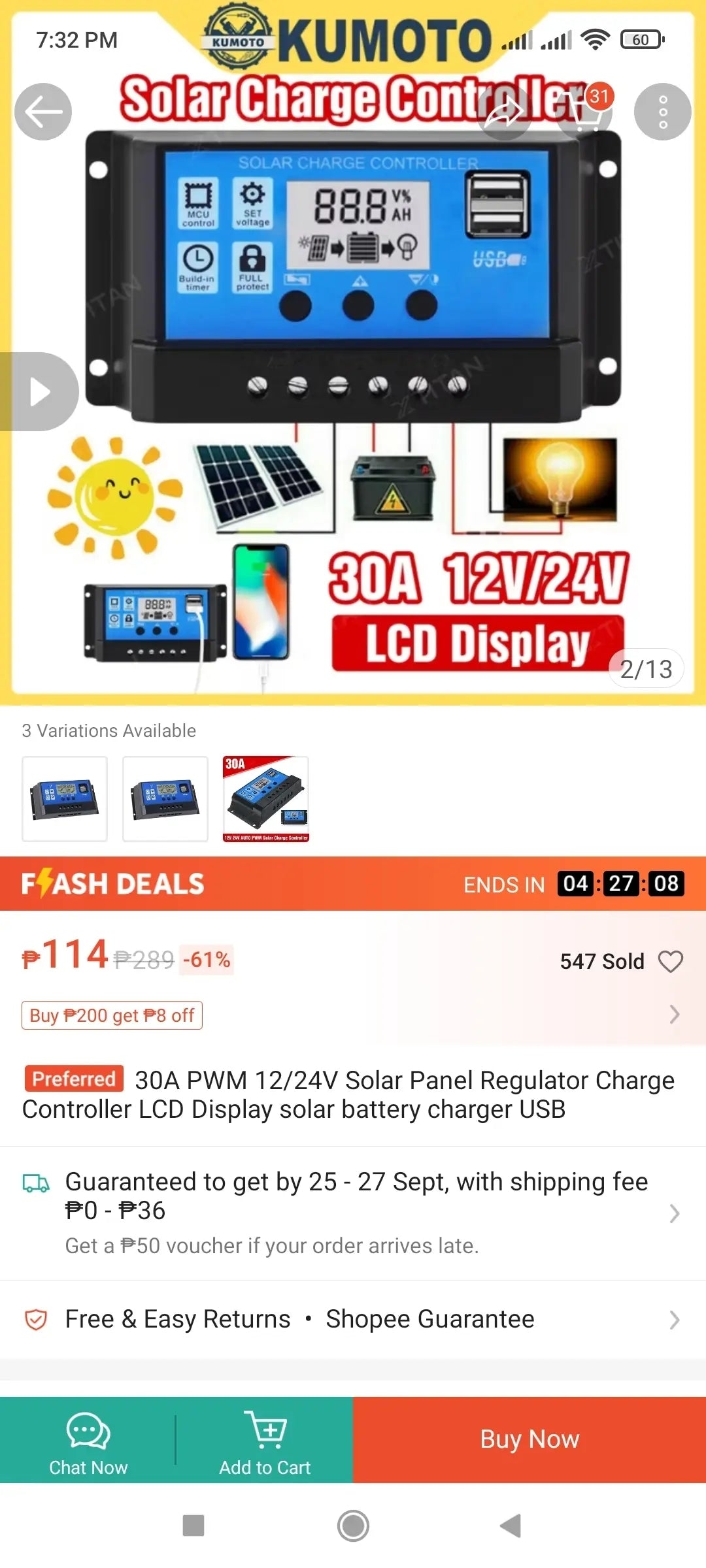This screenshot has height=1568, width=706.
Task: Tap Buy Now to purchase
Action: tap(529, 1439)
